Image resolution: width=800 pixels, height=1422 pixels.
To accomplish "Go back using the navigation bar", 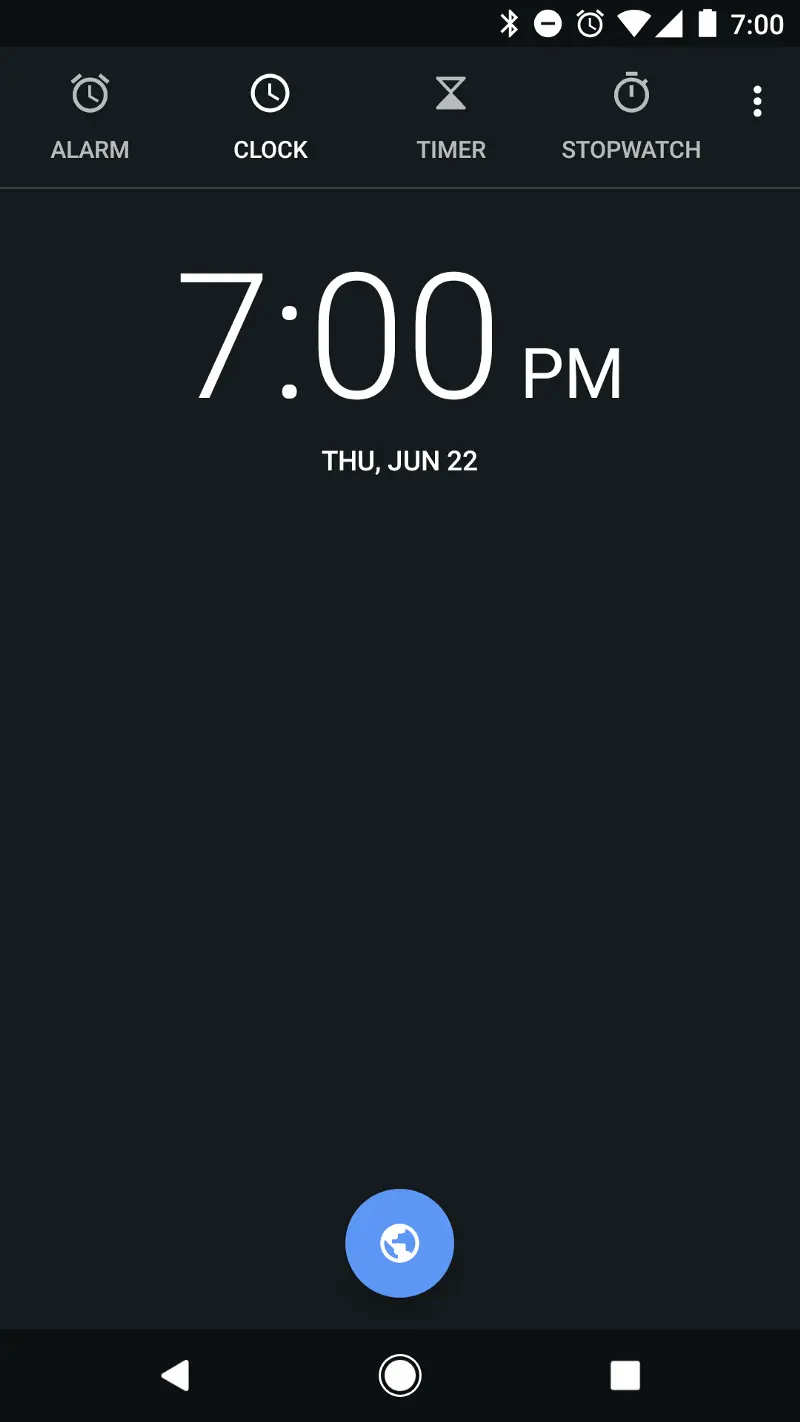I will click(176, 1376).
